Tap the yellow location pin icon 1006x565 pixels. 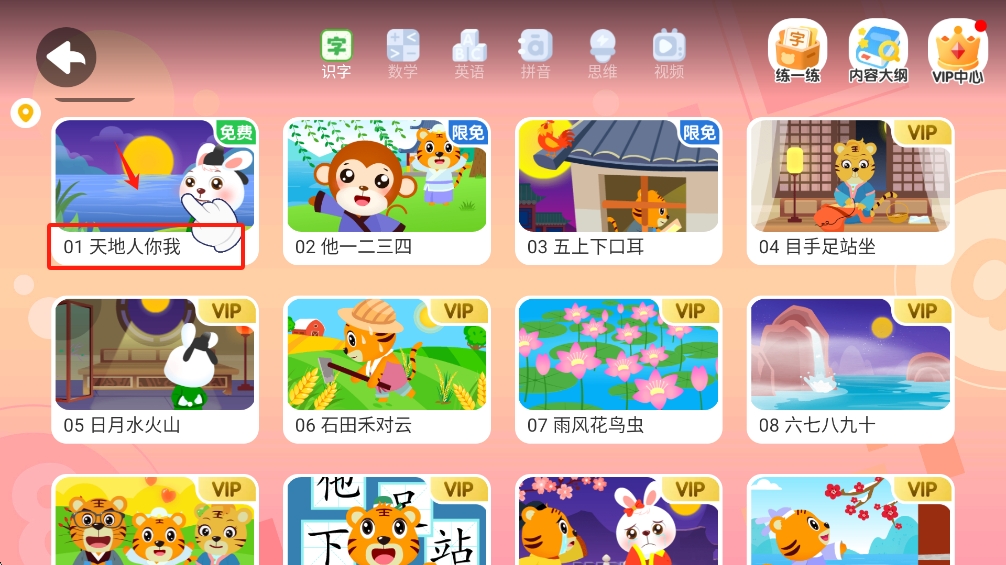(26, 113)
